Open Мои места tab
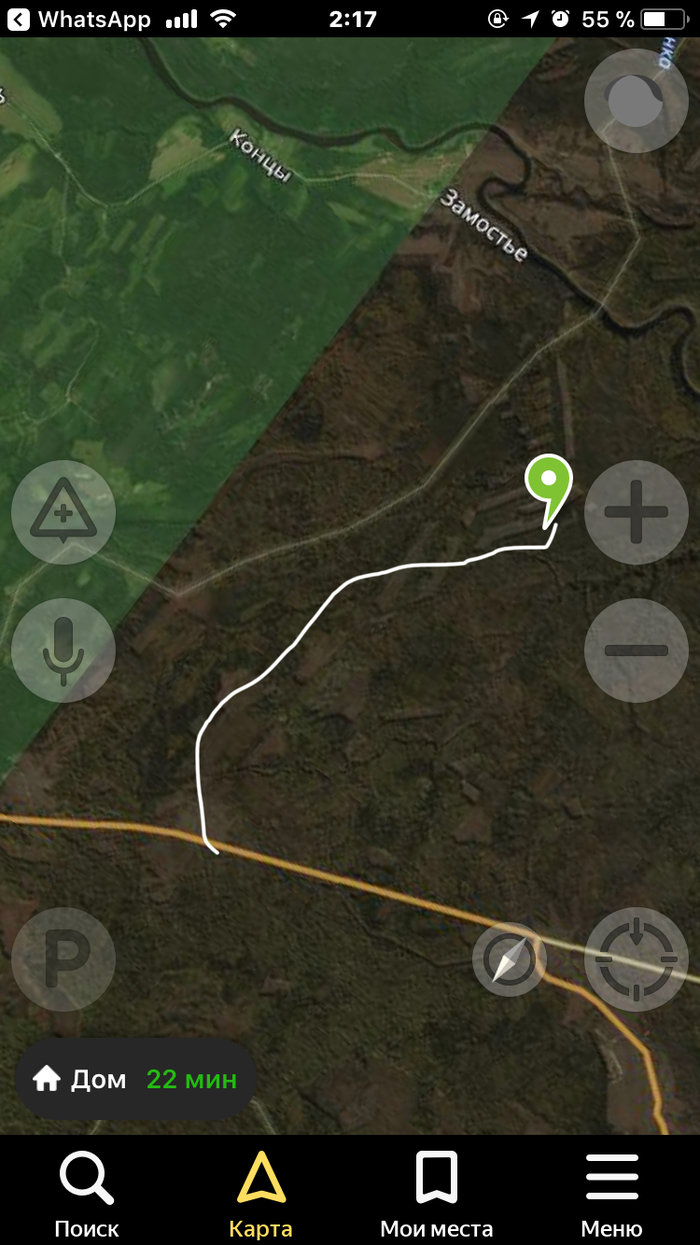This screenshot has width=700, height=1245. point(436,1194)
